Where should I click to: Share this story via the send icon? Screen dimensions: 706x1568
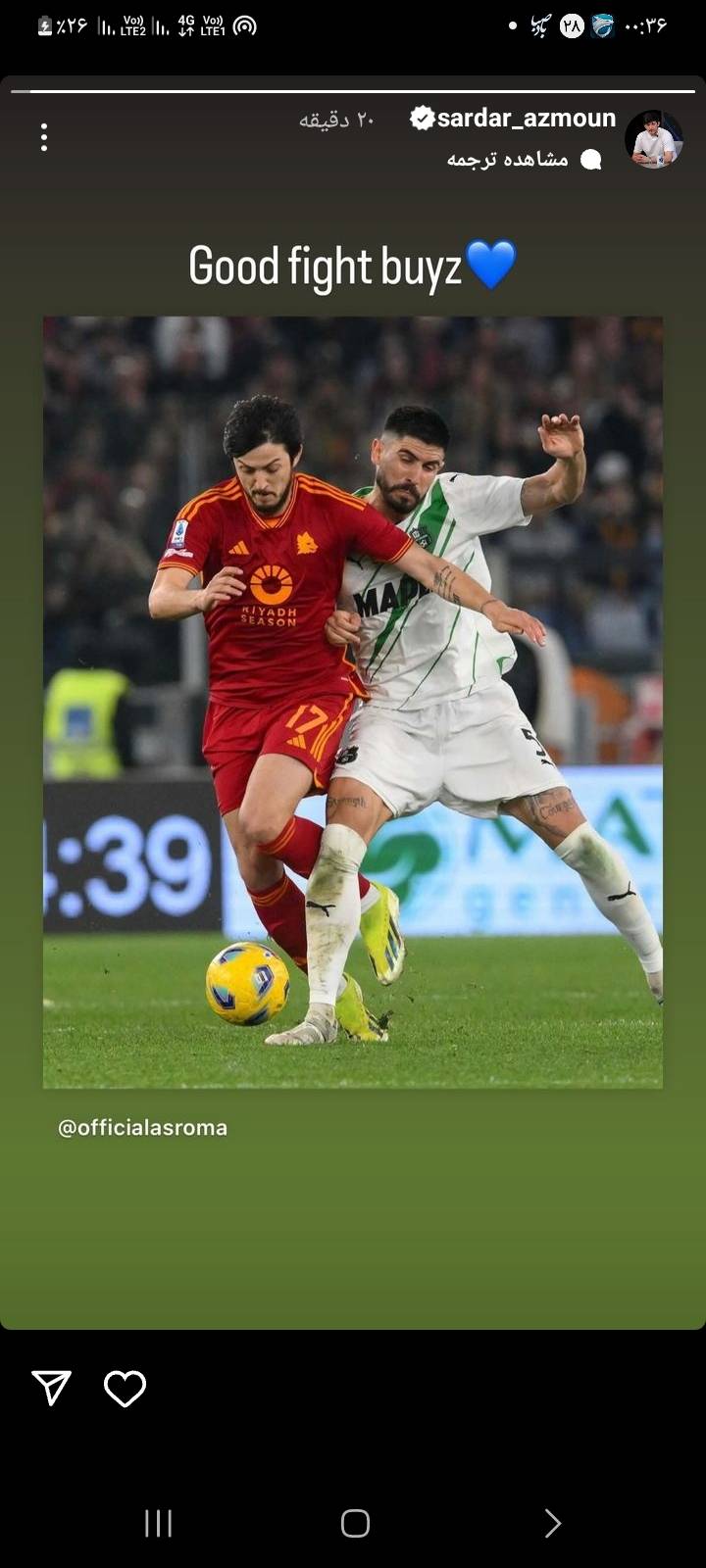(51, 1388)
